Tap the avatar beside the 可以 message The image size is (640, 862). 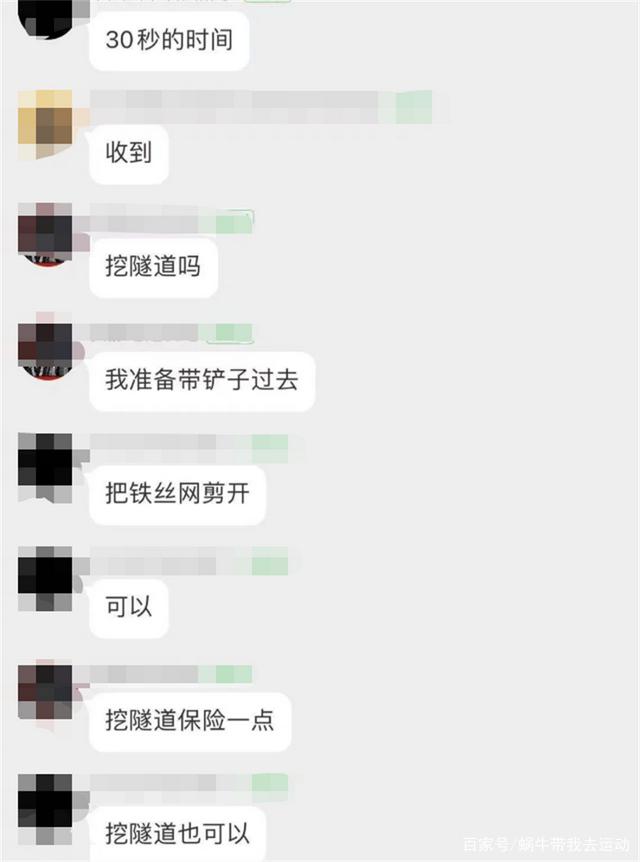46,576
